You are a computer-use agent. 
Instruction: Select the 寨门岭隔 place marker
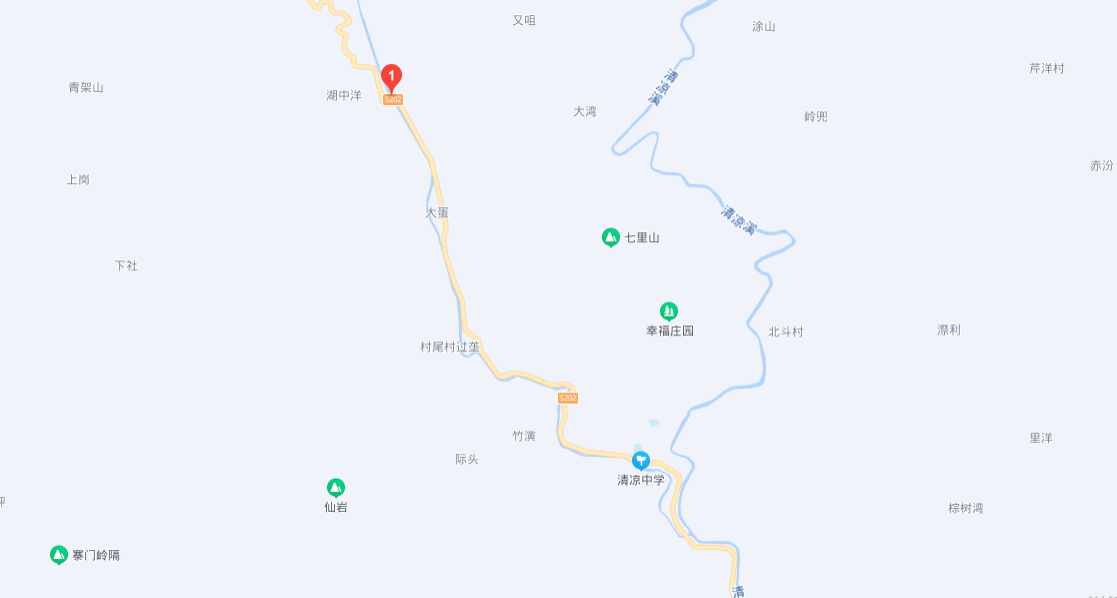pyautogui.click(x=59, y=554)
